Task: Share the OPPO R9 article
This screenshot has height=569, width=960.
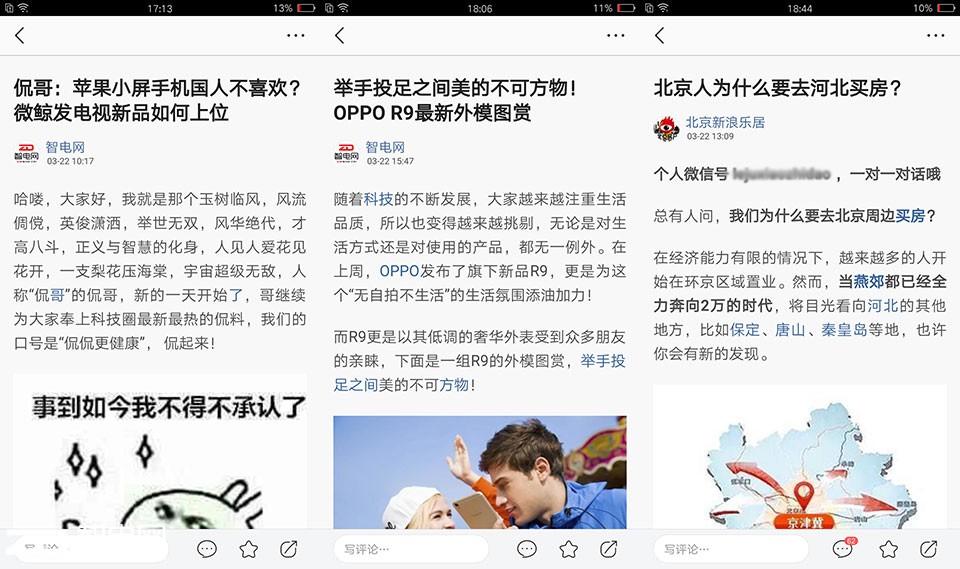Action: (609, 549)
